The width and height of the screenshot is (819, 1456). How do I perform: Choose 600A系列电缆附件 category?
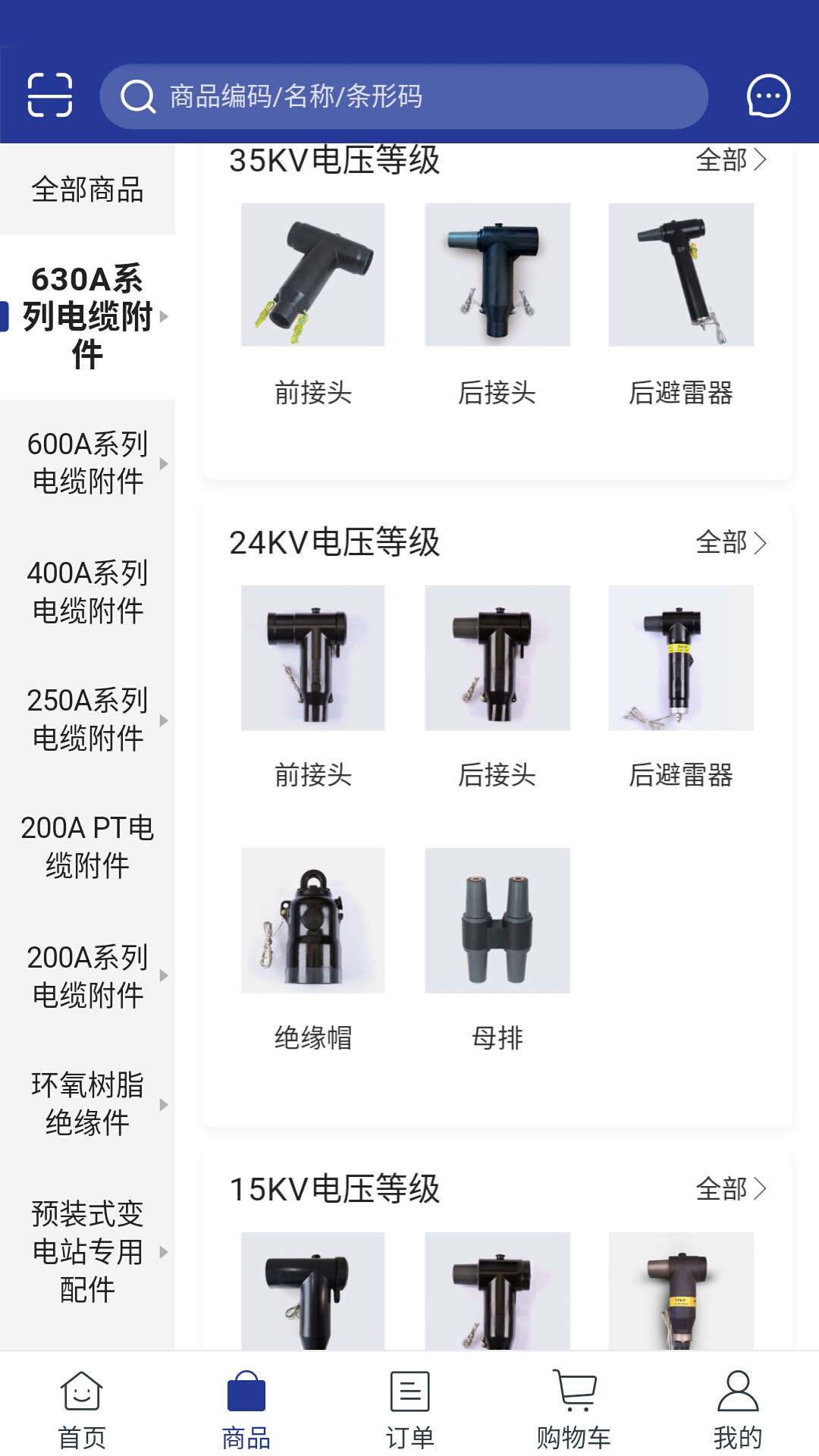[87, 463]
